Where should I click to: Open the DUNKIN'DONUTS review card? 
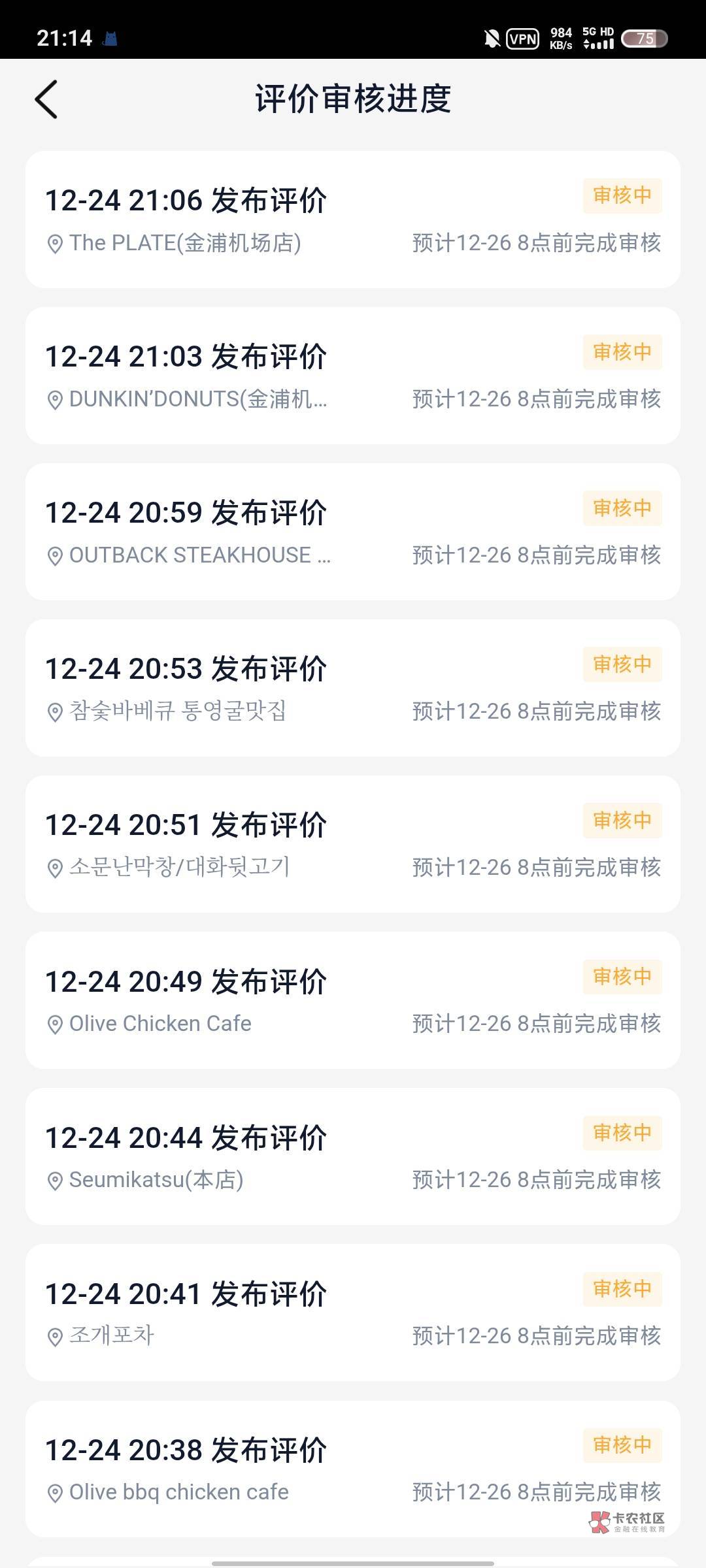(353, 376)
